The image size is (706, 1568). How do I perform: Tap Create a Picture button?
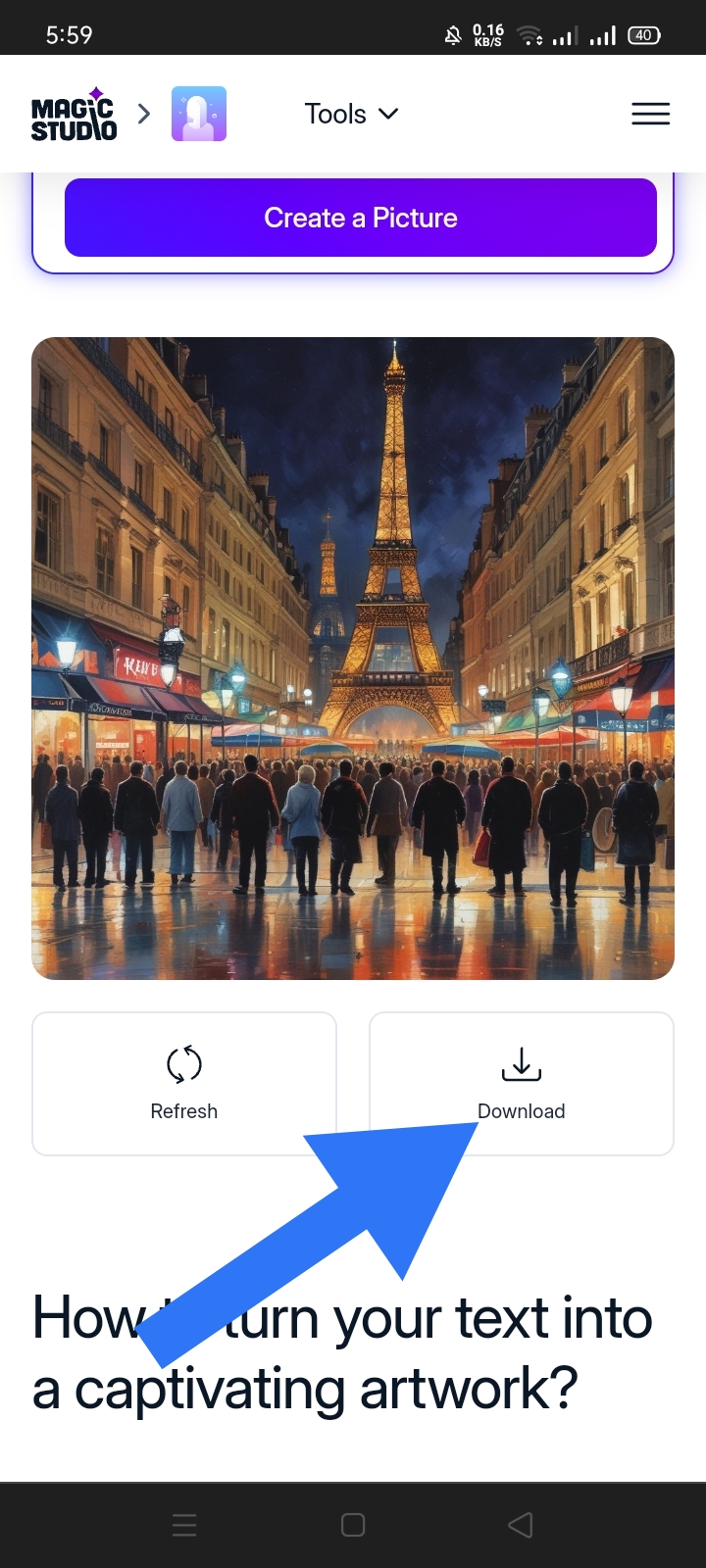tap(361, 218)
